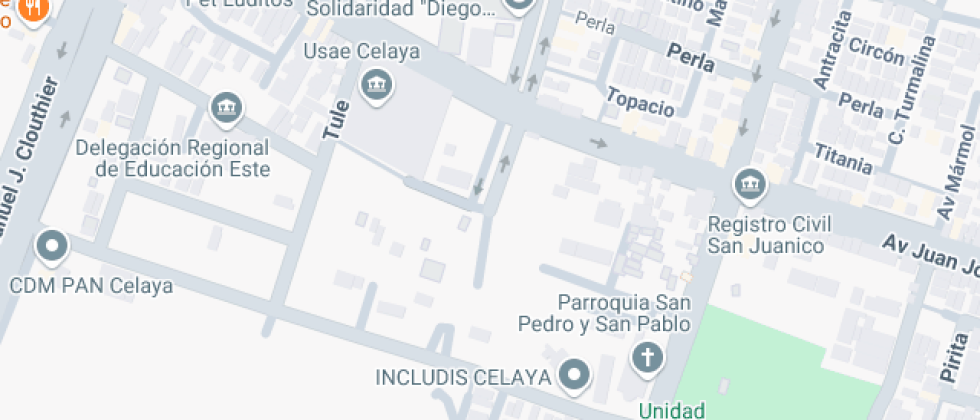Select Parroquia San Pedro y San Pablo pin
This screenshot has height=420, width=980.
tap(647, 356)
